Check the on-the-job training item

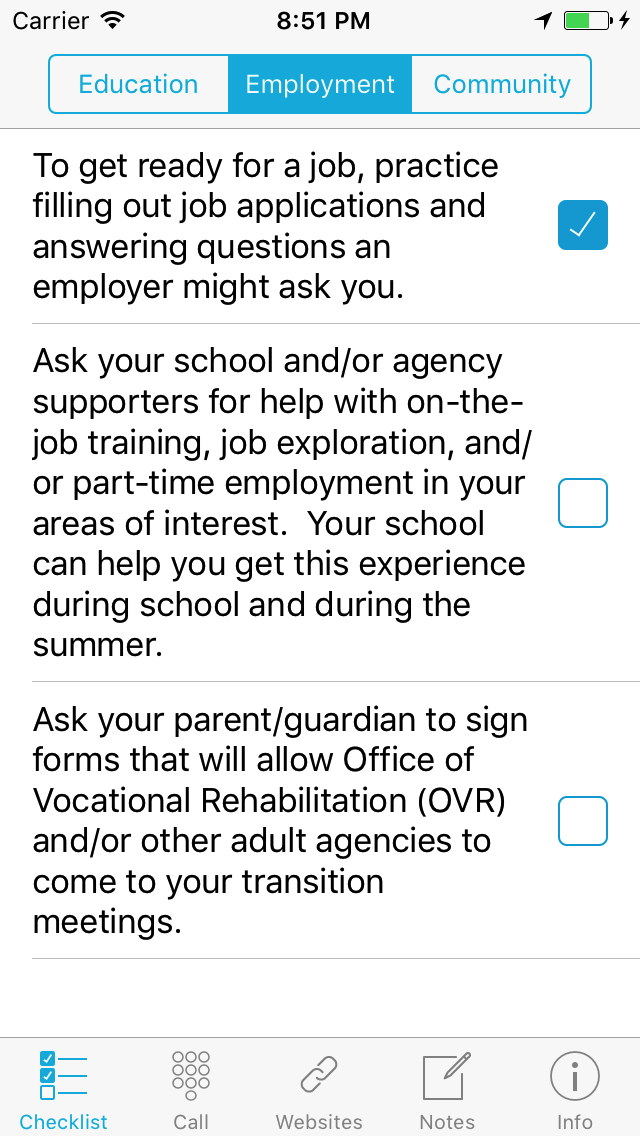tap(583, 503)
